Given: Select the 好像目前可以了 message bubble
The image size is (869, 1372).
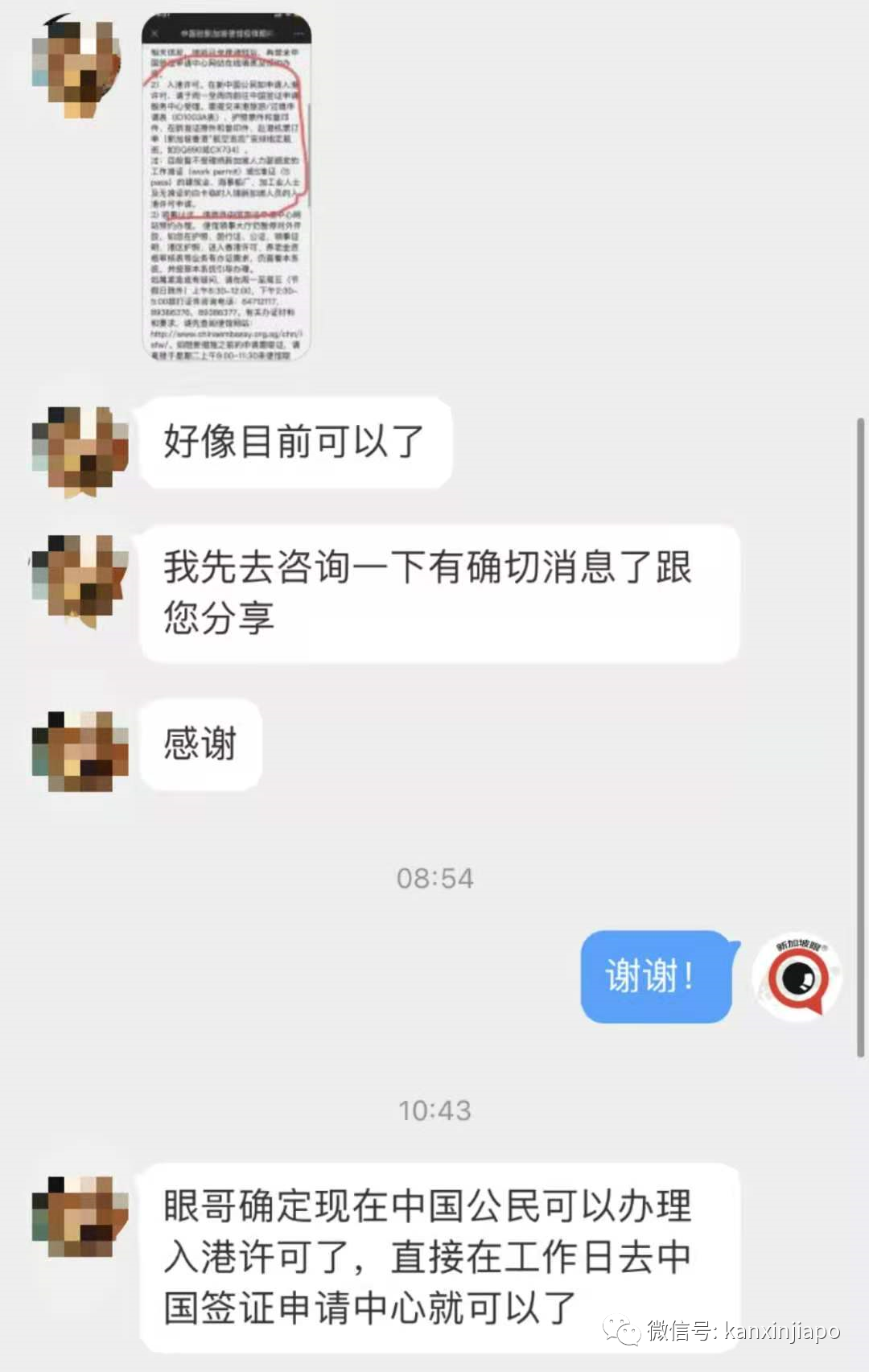Looking at the screenshot, I should (x=294, y=443).
